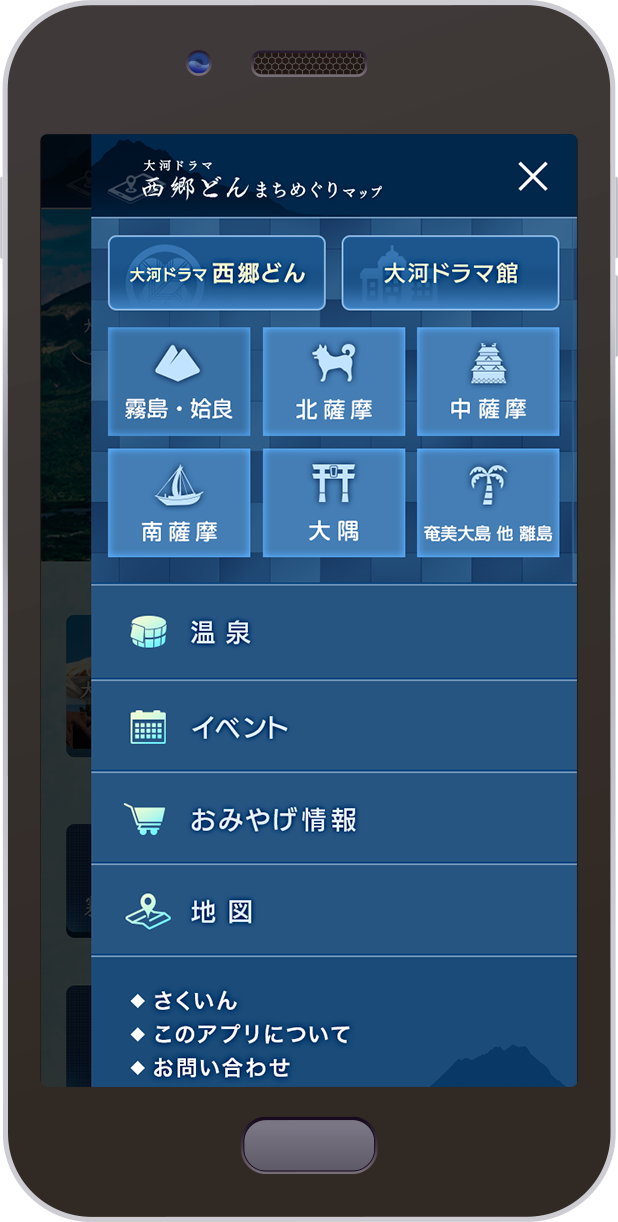Select the 霧島・姶良 area tile
618x1222 pixels.
(x=179, y=382)
